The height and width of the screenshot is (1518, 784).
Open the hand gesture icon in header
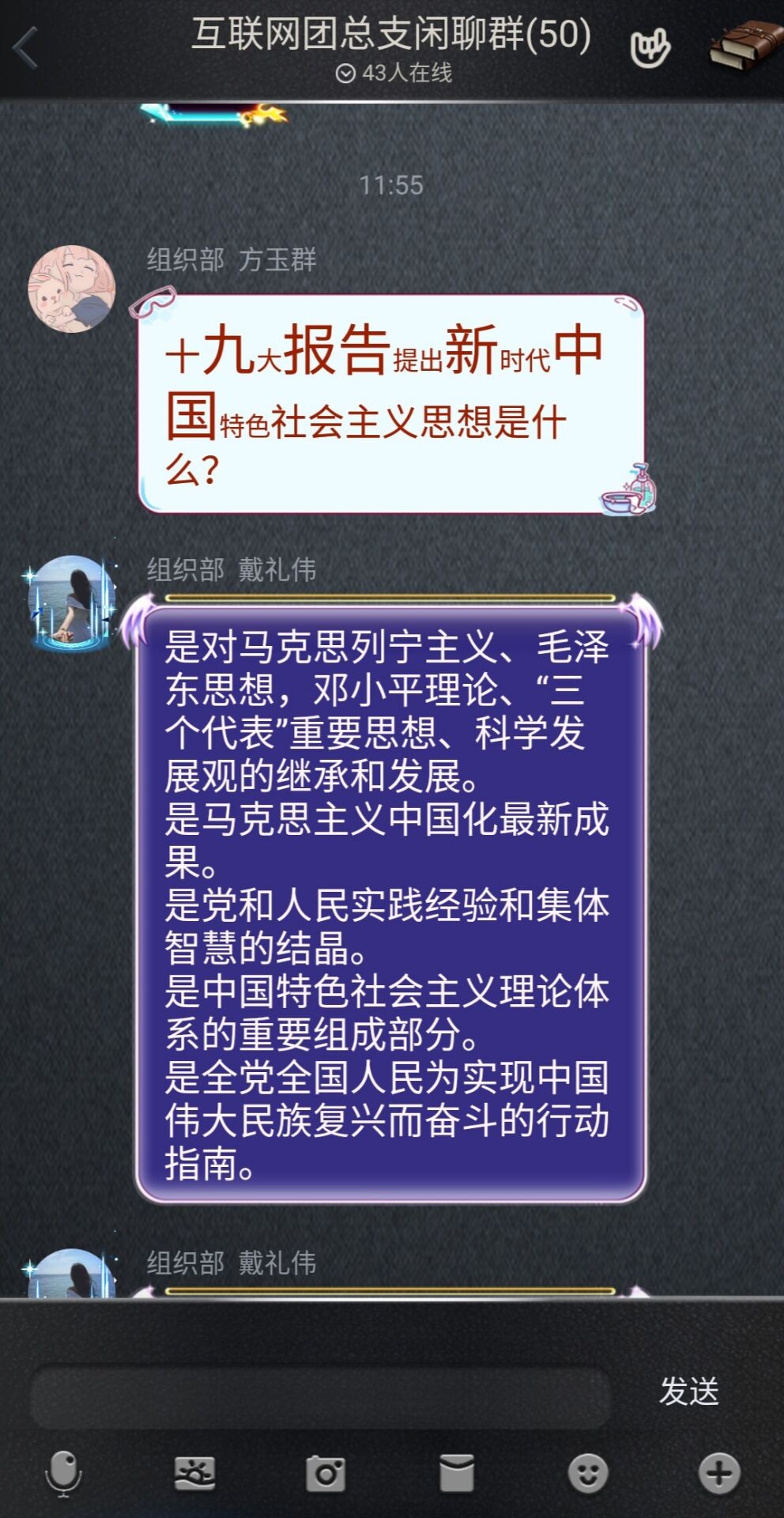coord(650,48)
